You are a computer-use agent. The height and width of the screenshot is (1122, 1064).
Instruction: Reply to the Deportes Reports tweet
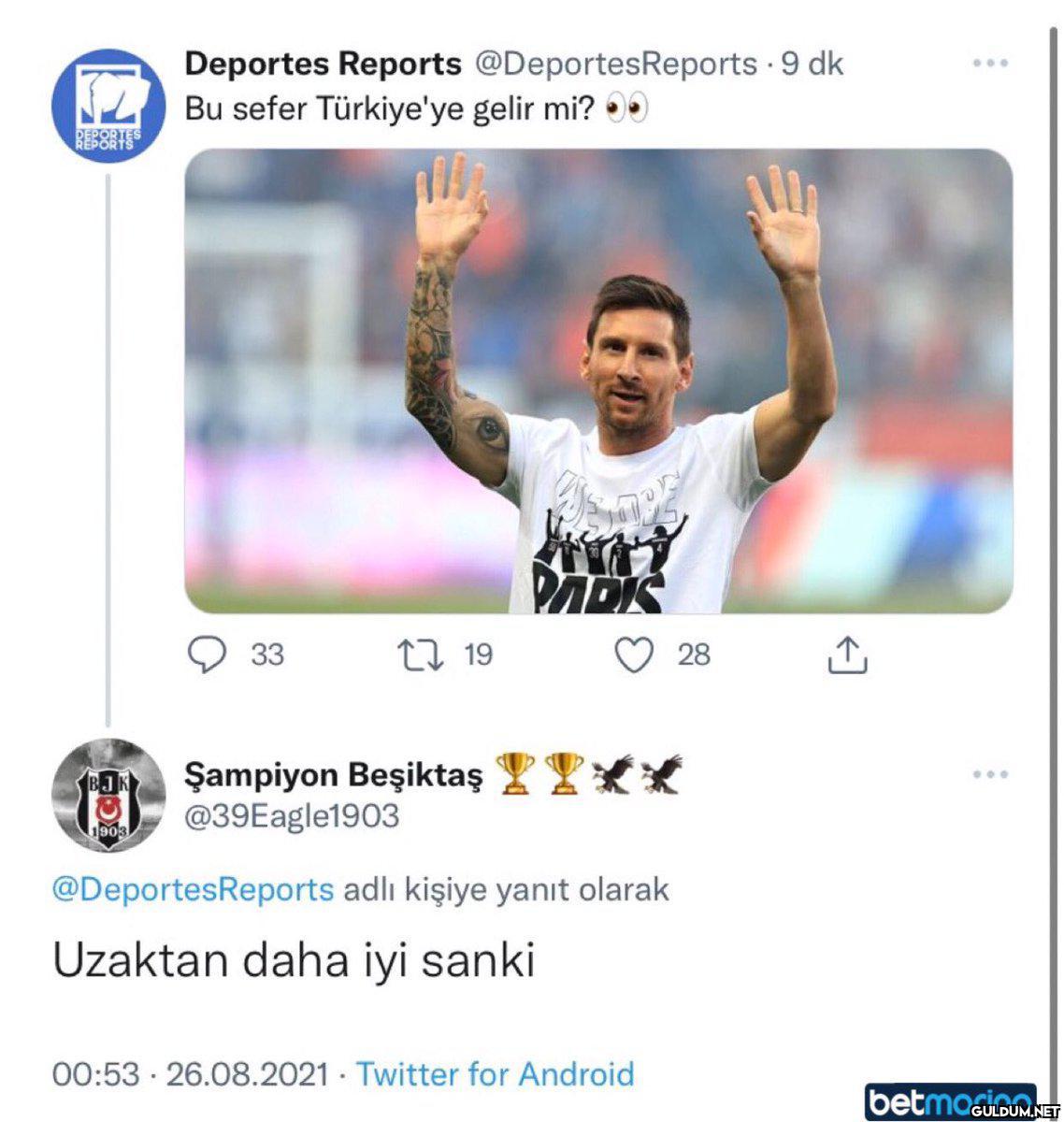click(208, 654)
